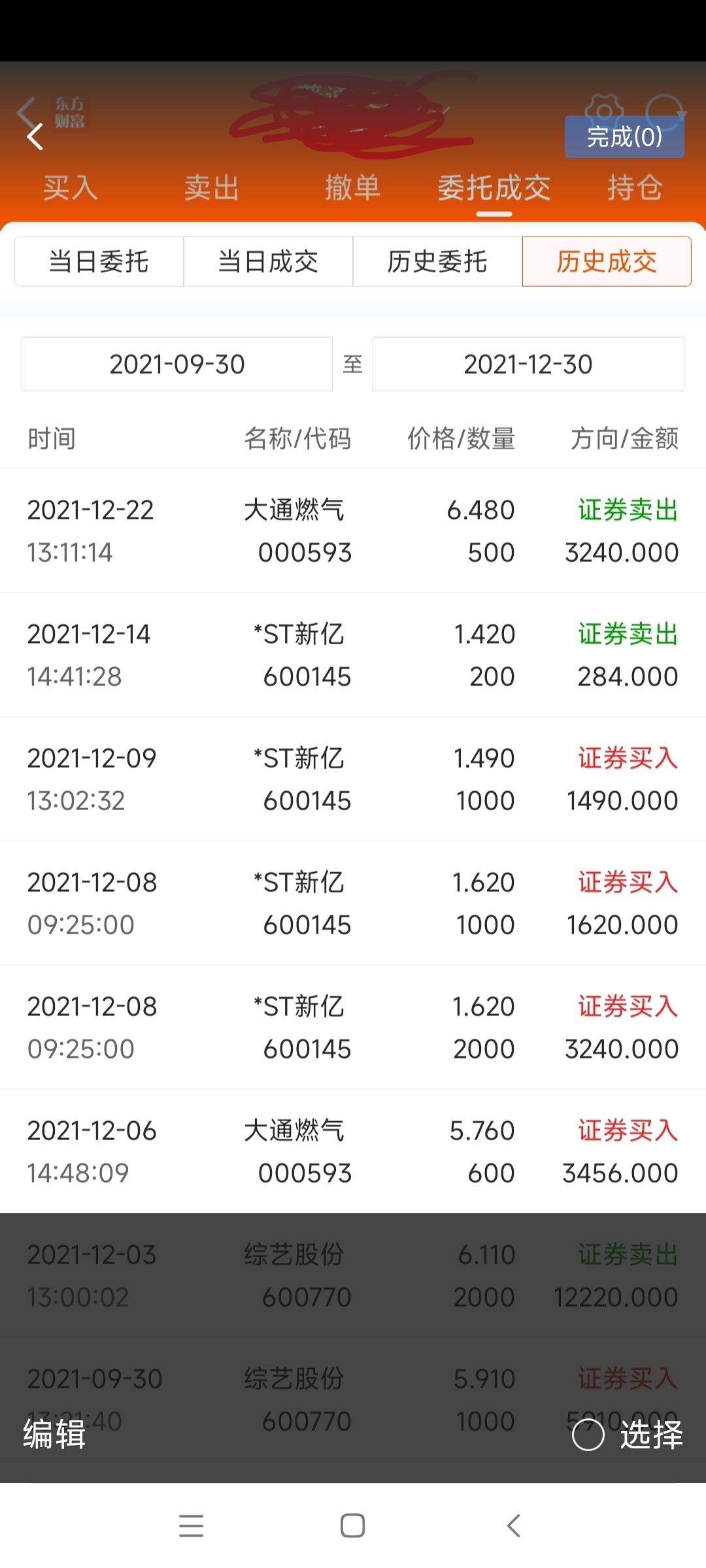Open the *ST新亿 buy record of 2021-12-09

click(x=353, y=779)
